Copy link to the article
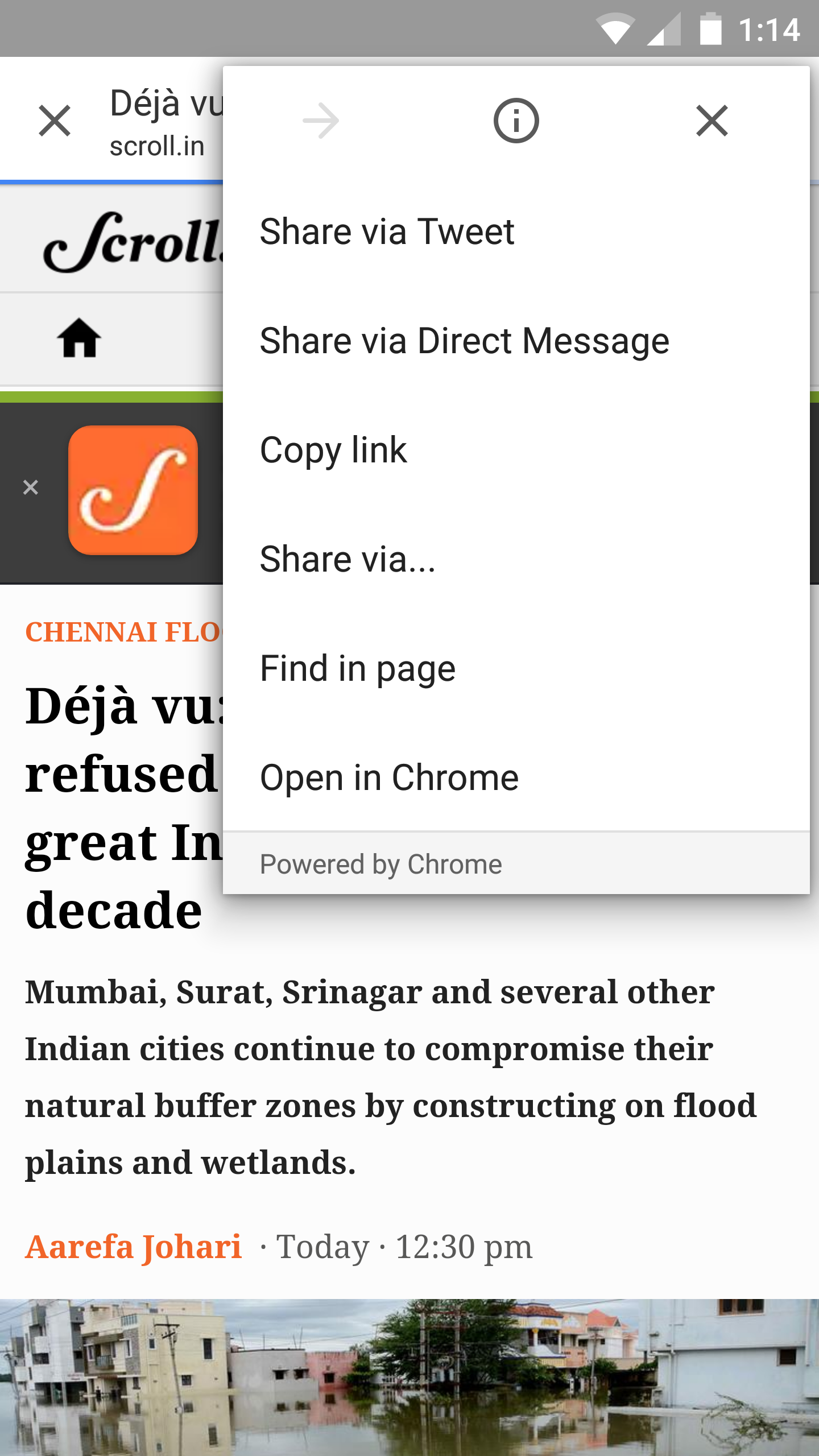819x1456 pixels. pyautogui.click(x=333, y=450)
